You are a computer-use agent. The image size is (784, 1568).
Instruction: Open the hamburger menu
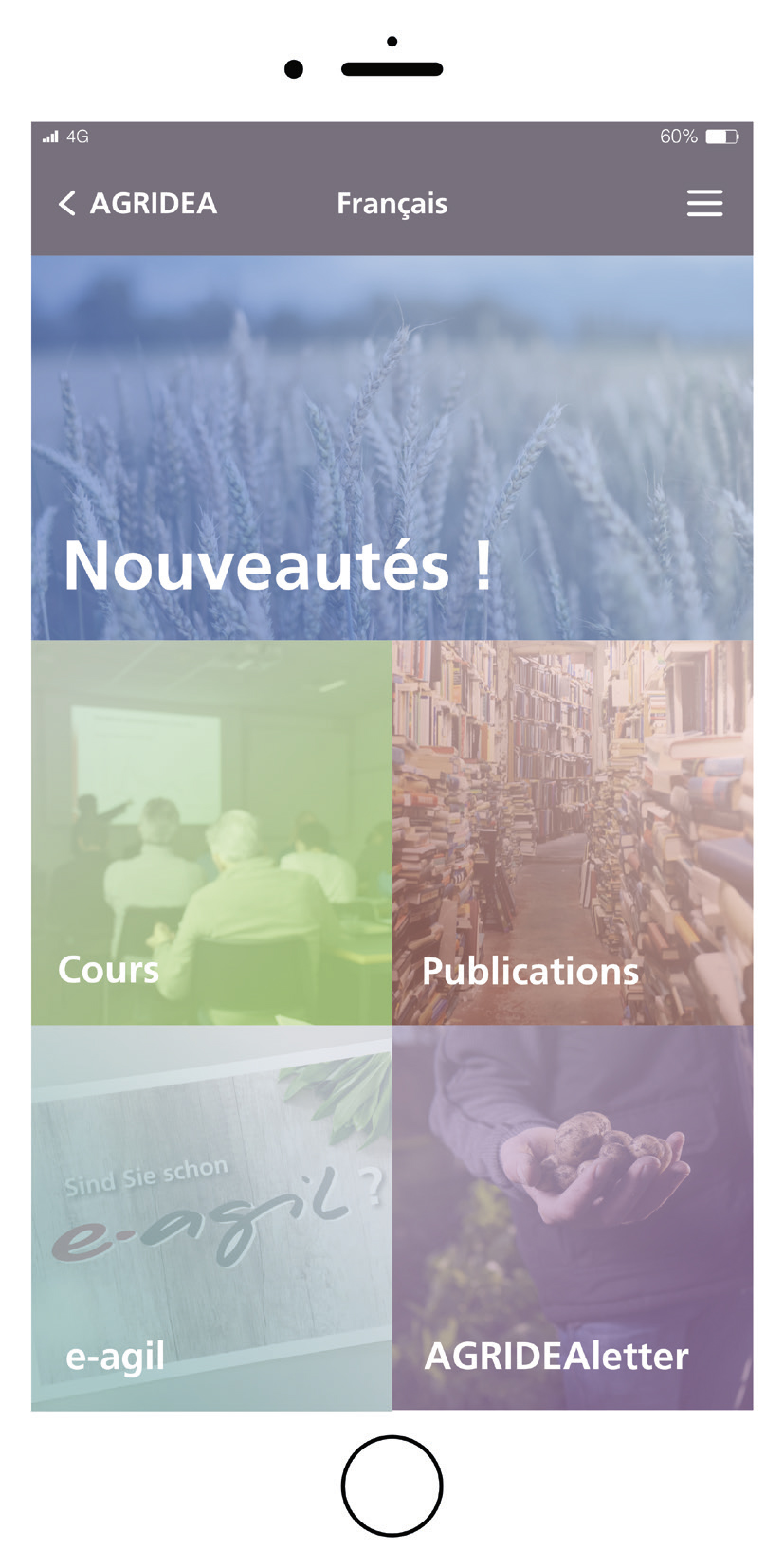click(x=704, y=204)
